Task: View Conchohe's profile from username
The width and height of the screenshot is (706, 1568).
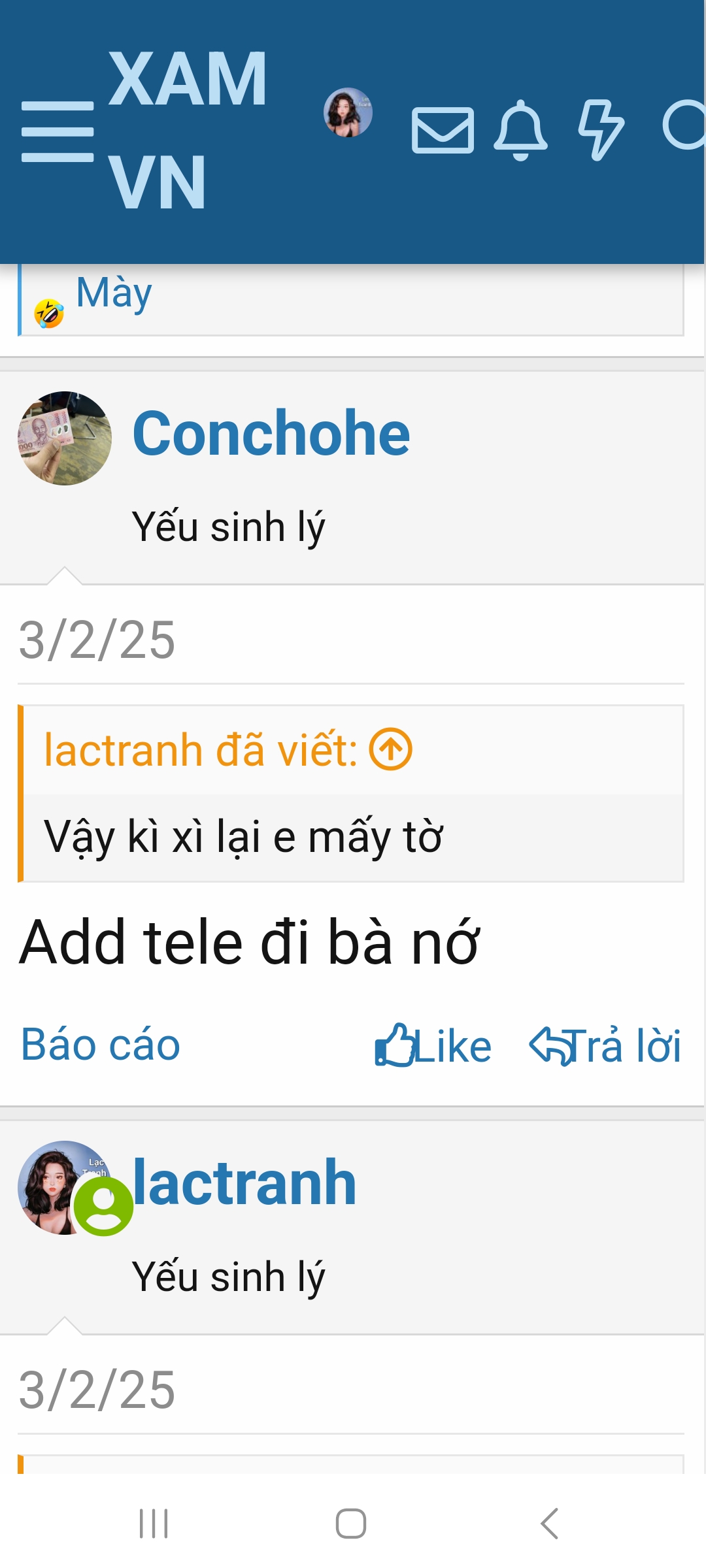Action: [271, 433]
